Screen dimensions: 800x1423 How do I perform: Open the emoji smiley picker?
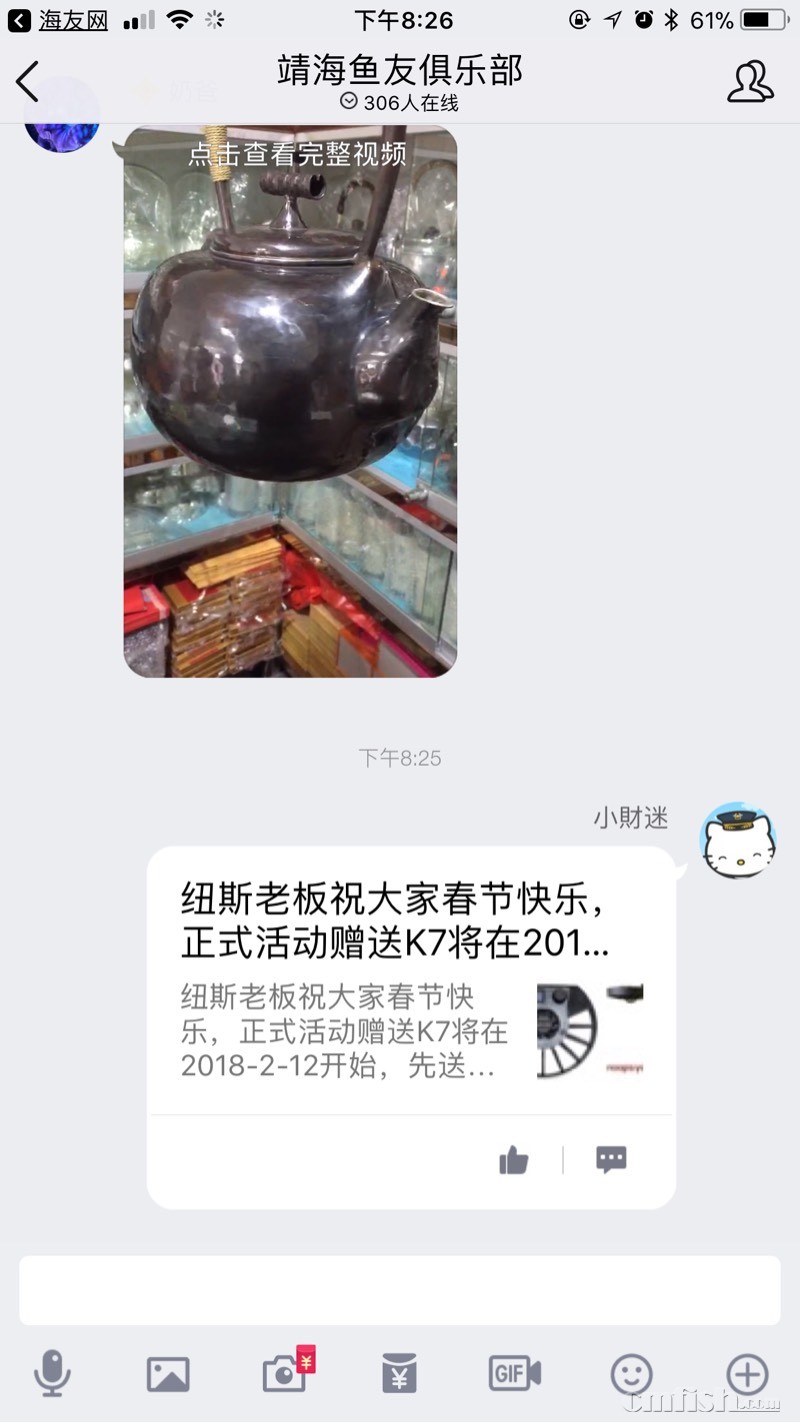click(630, 1374)
